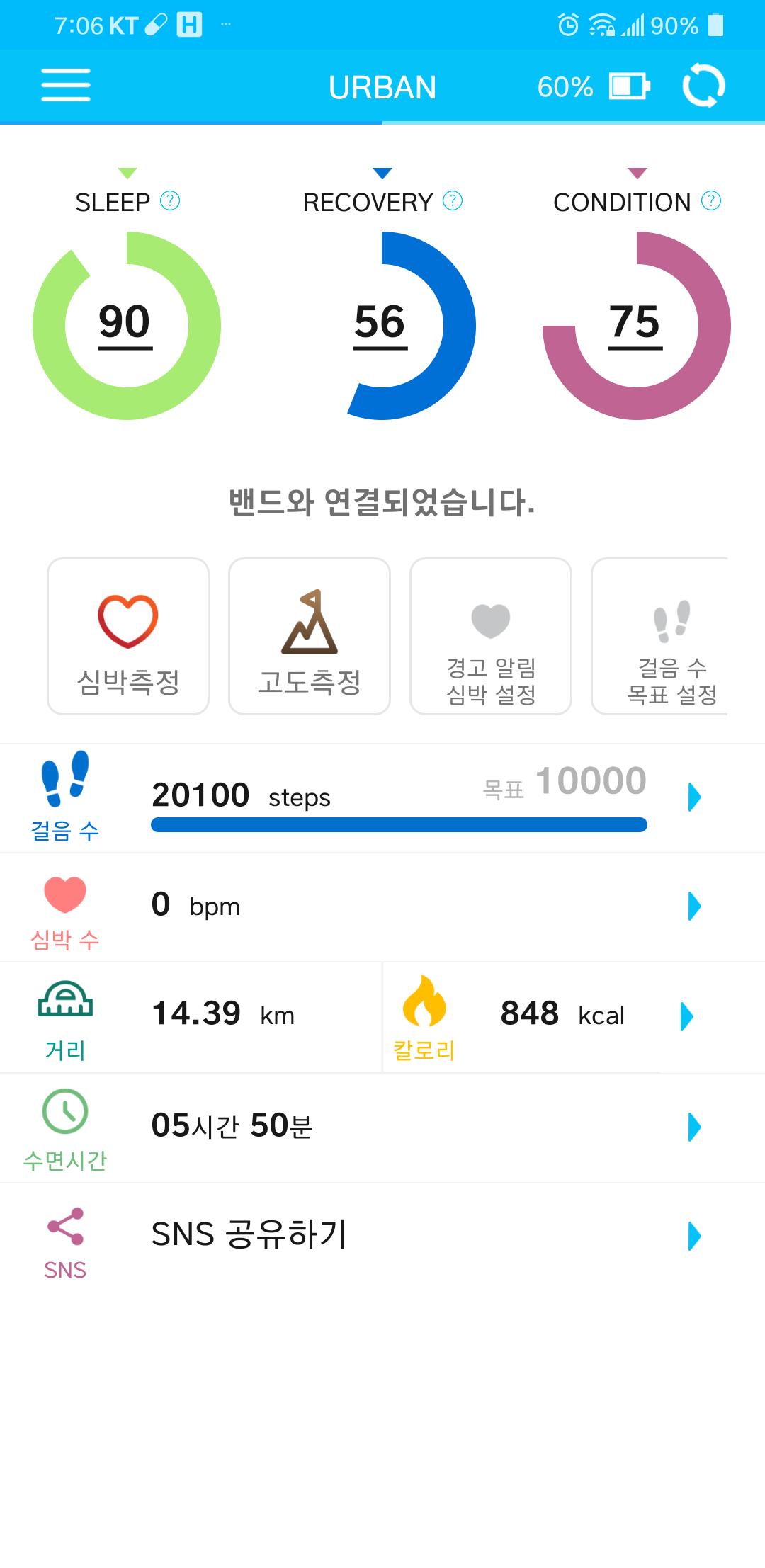The height and width of the screenshot is (1568, 765).
Task: Open the 심박 수 bpm row
Action: point(382,907)
